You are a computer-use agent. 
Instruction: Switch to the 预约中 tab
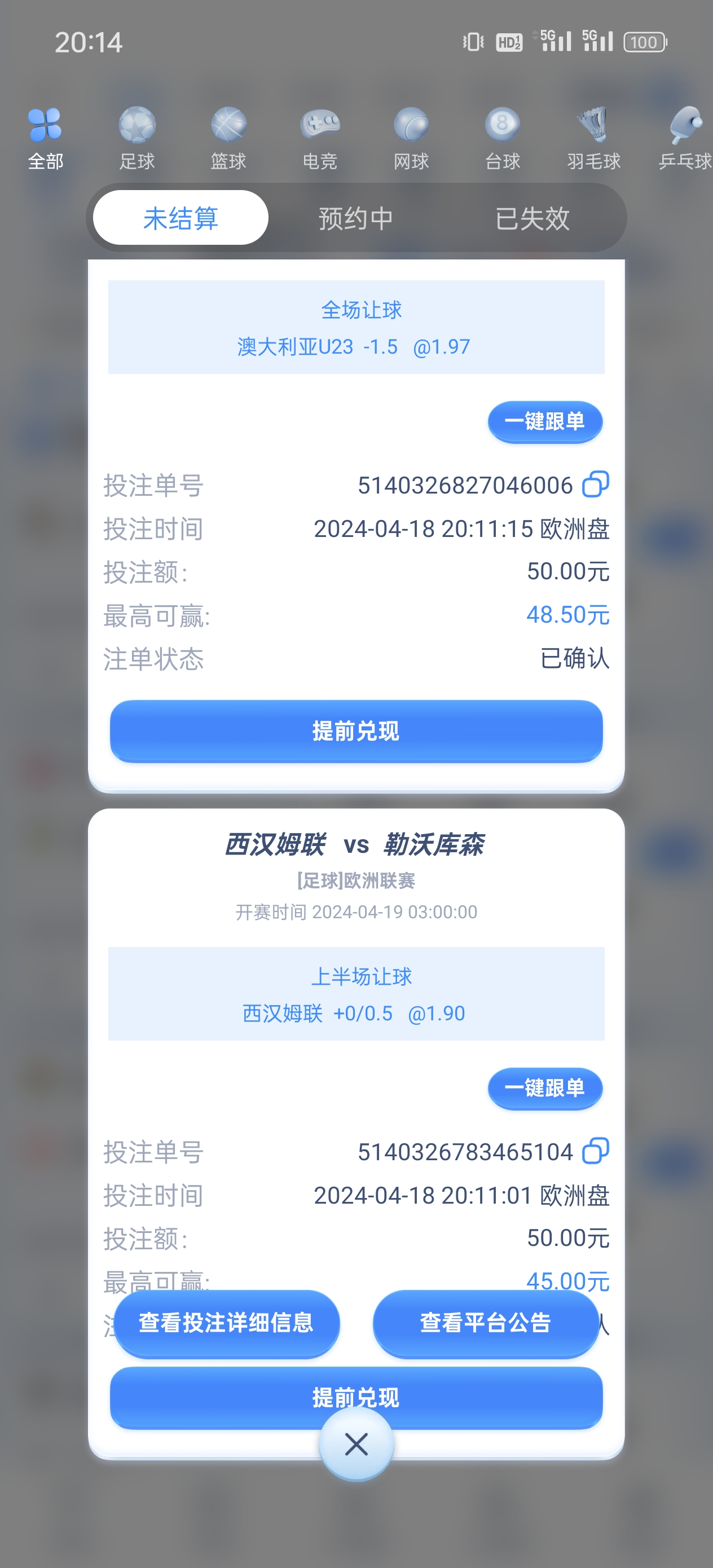click(355, 218)
